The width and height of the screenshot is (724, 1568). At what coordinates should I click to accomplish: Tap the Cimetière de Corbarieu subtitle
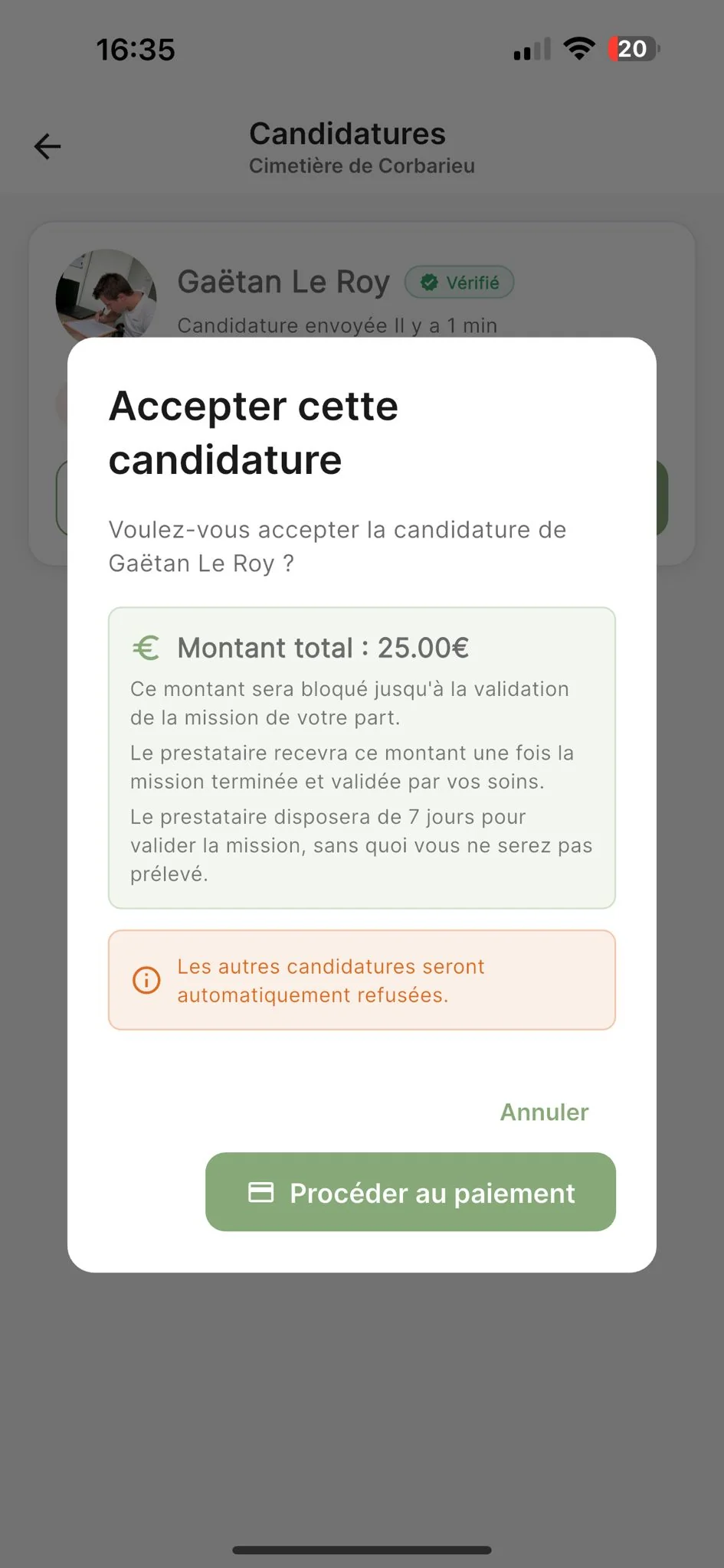point(362,165)
